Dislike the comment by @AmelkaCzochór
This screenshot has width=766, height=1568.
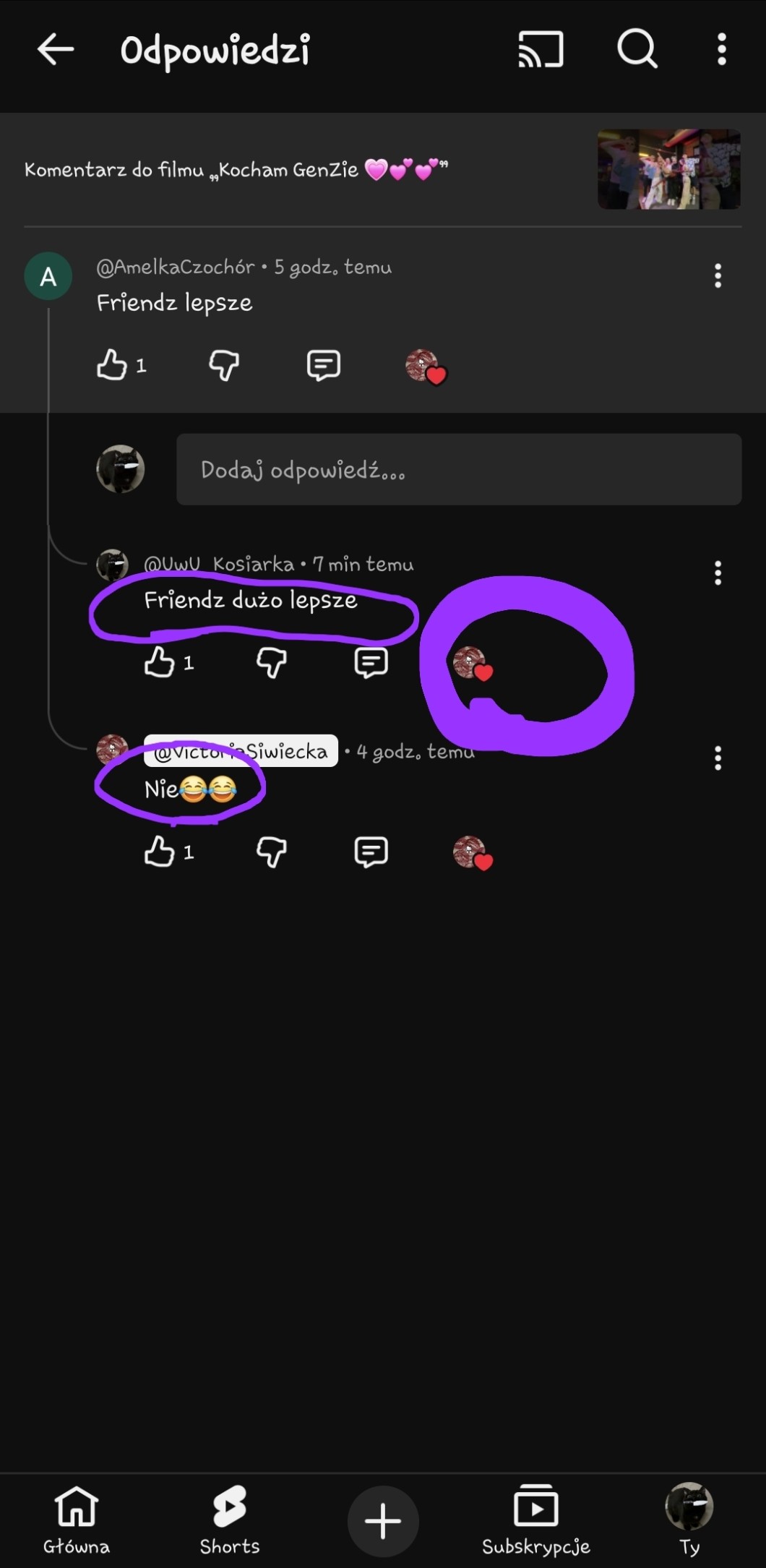[x=224, y=365]
